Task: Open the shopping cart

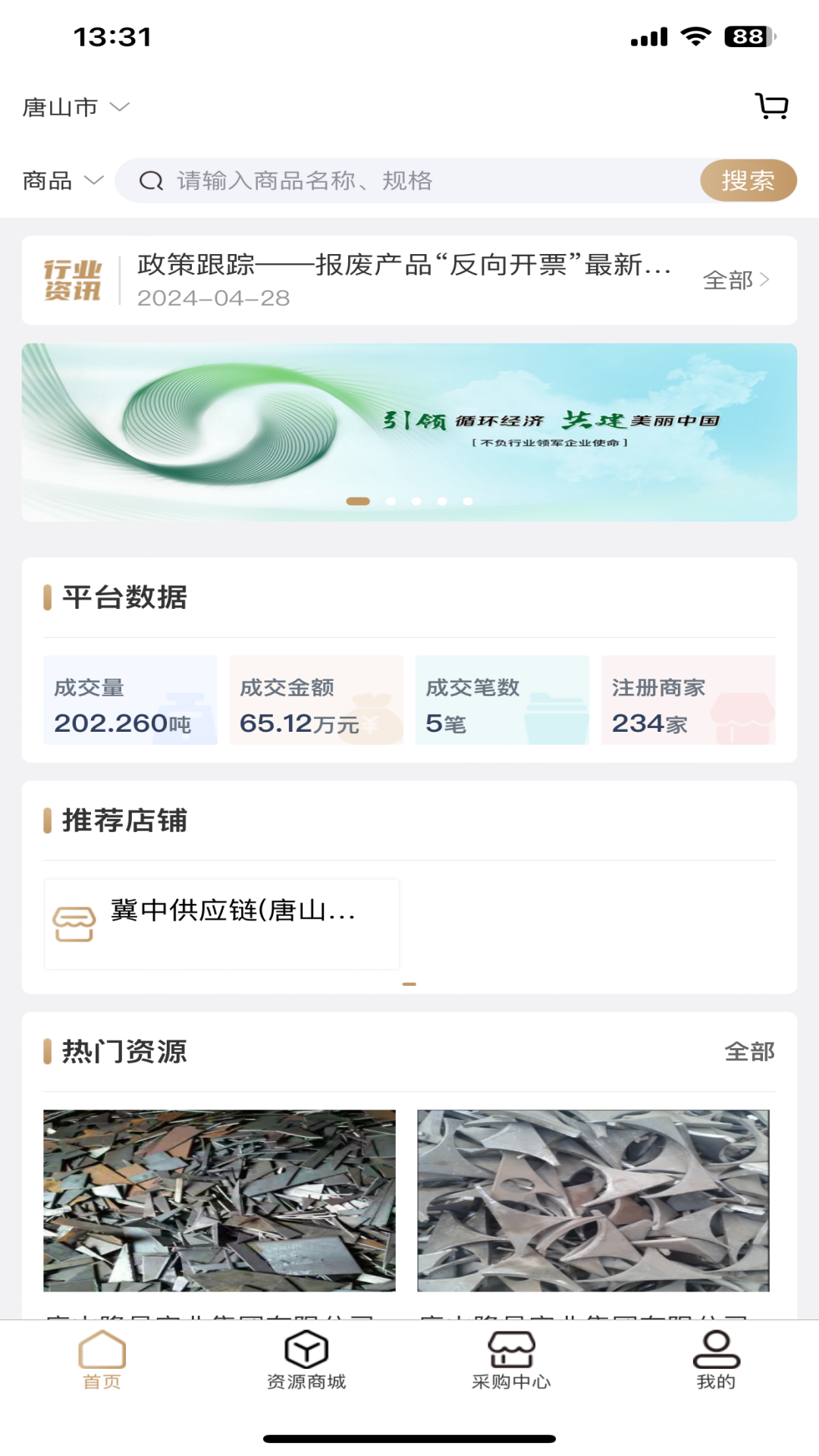Action: [x=772, y=106]
